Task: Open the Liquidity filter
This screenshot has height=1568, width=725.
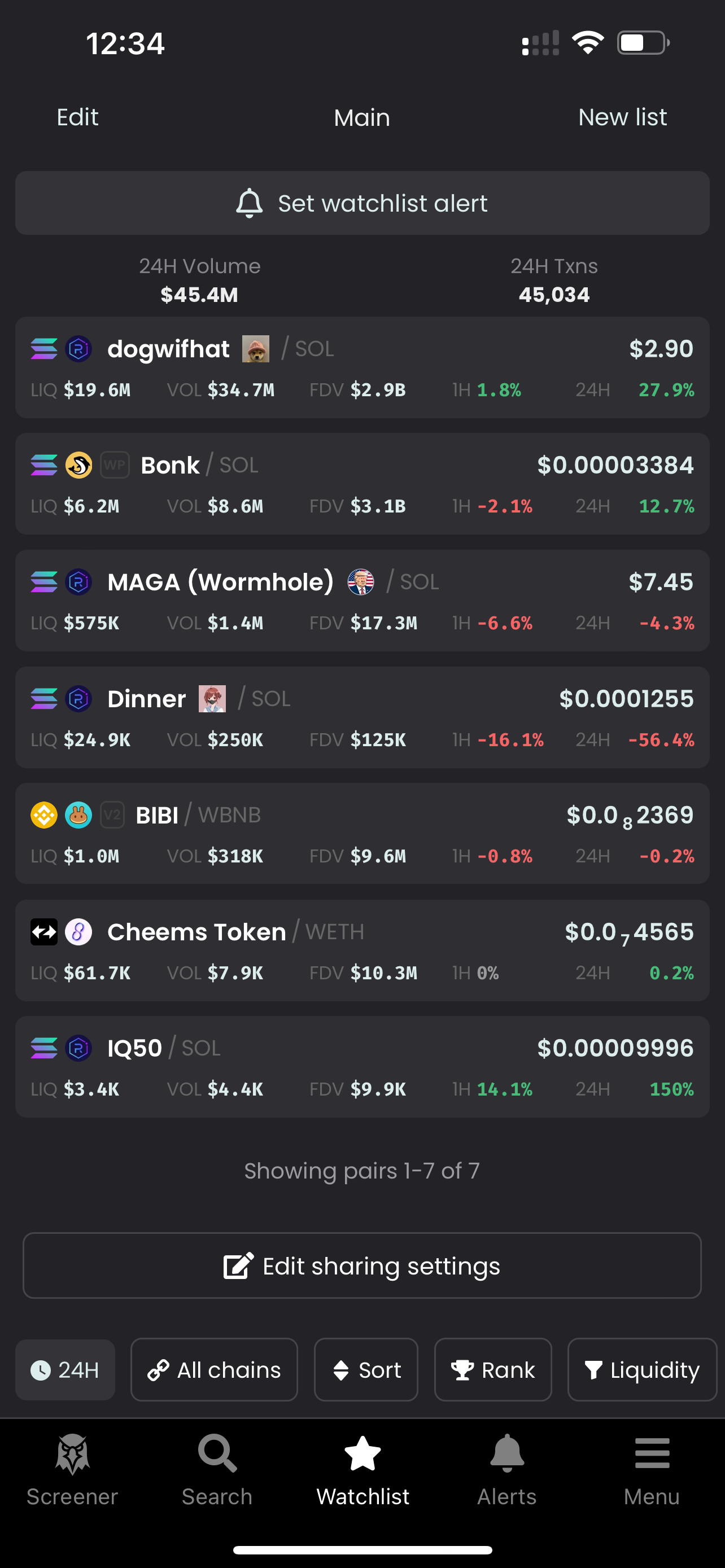Action: 642,1369
